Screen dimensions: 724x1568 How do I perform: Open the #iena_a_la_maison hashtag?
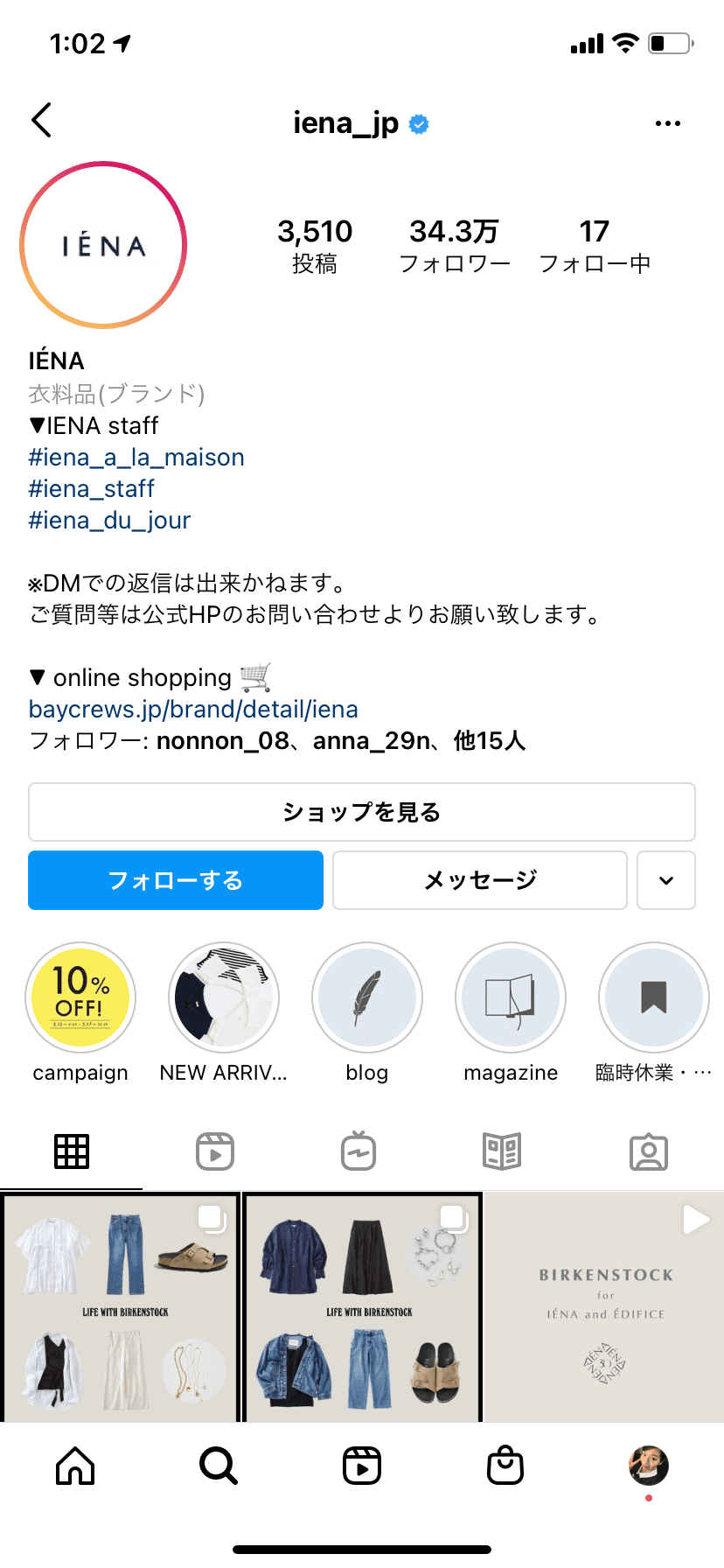[136, 458]
